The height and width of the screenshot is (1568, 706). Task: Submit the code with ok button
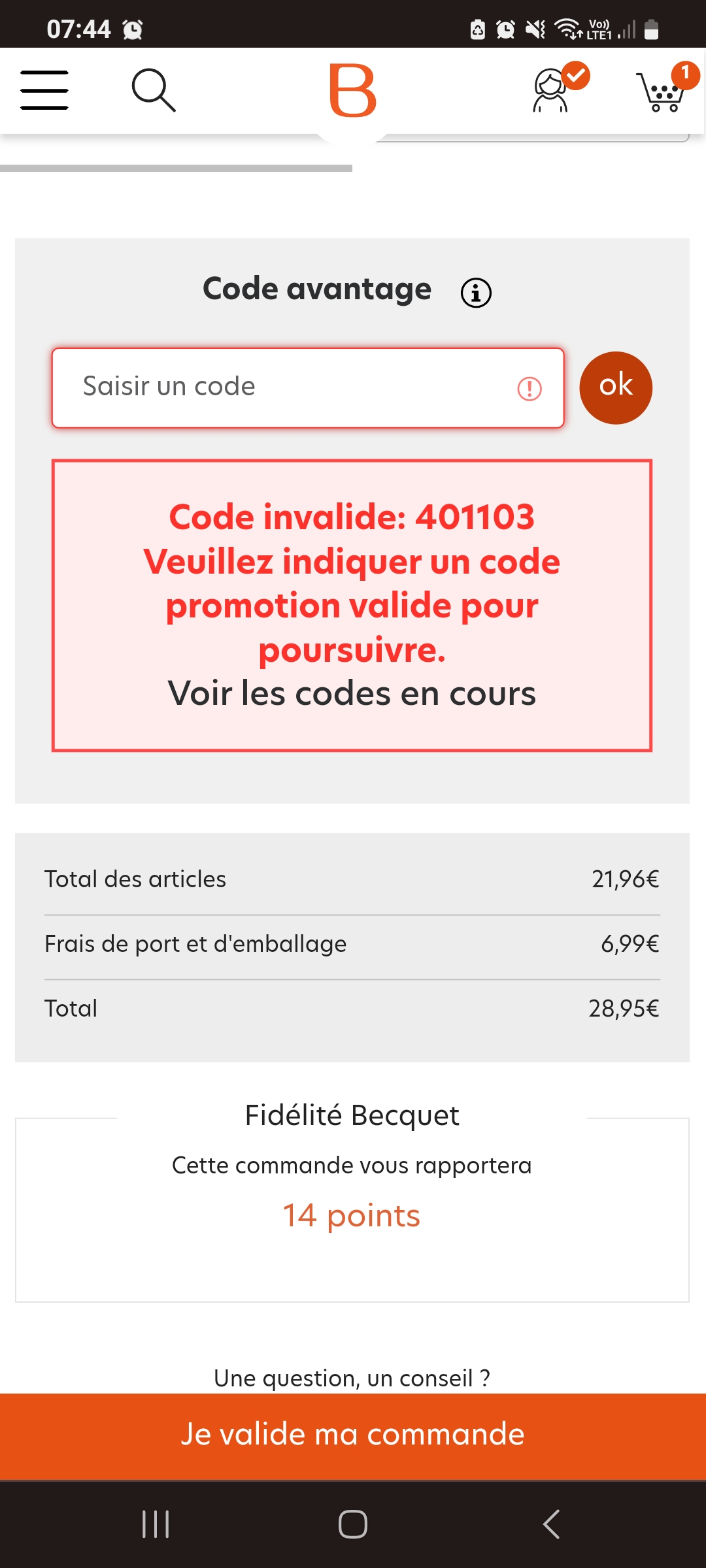click(x=615, y=387)
